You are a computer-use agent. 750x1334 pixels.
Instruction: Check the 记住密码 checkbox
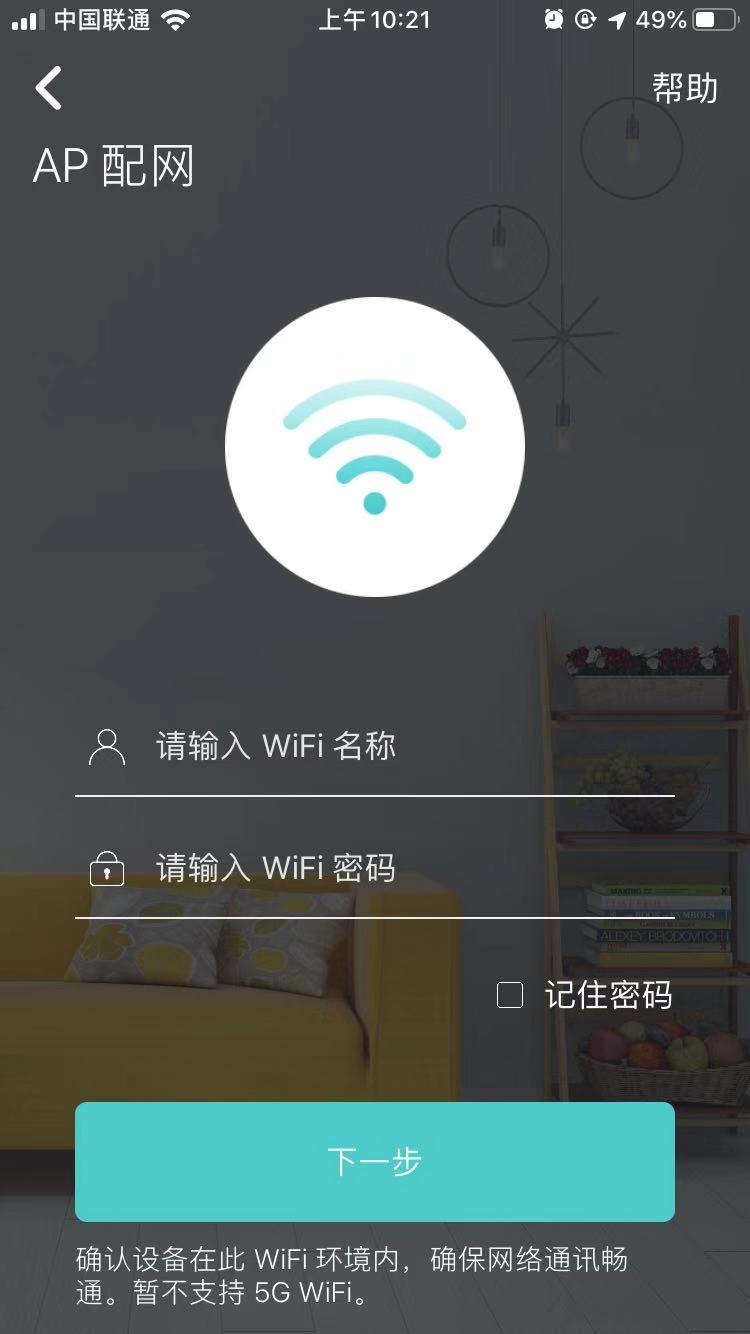click(510, 995)
